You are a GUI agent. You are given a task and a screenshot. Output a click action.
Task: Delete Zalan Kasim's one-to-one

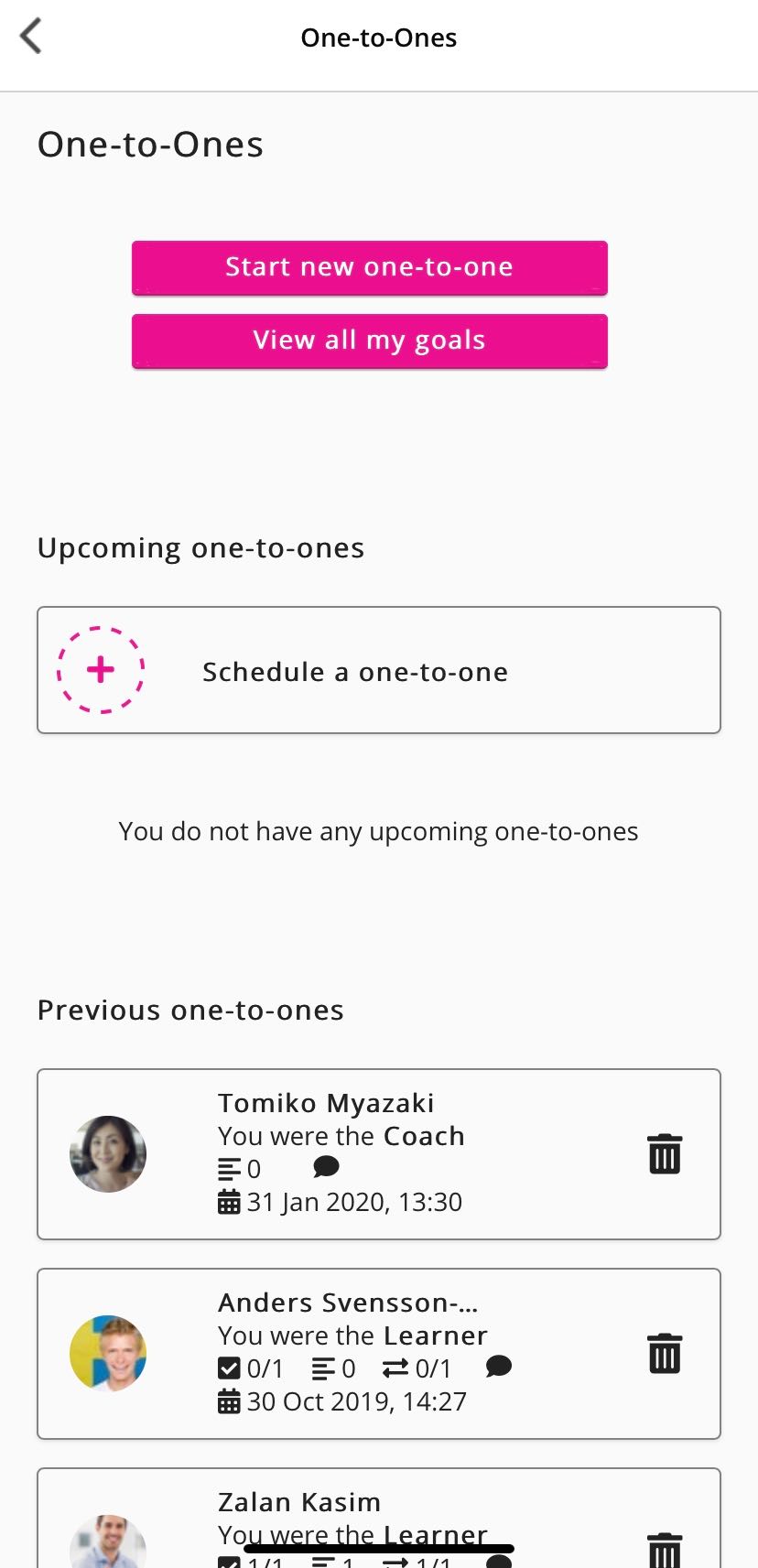pos(665,1551)
